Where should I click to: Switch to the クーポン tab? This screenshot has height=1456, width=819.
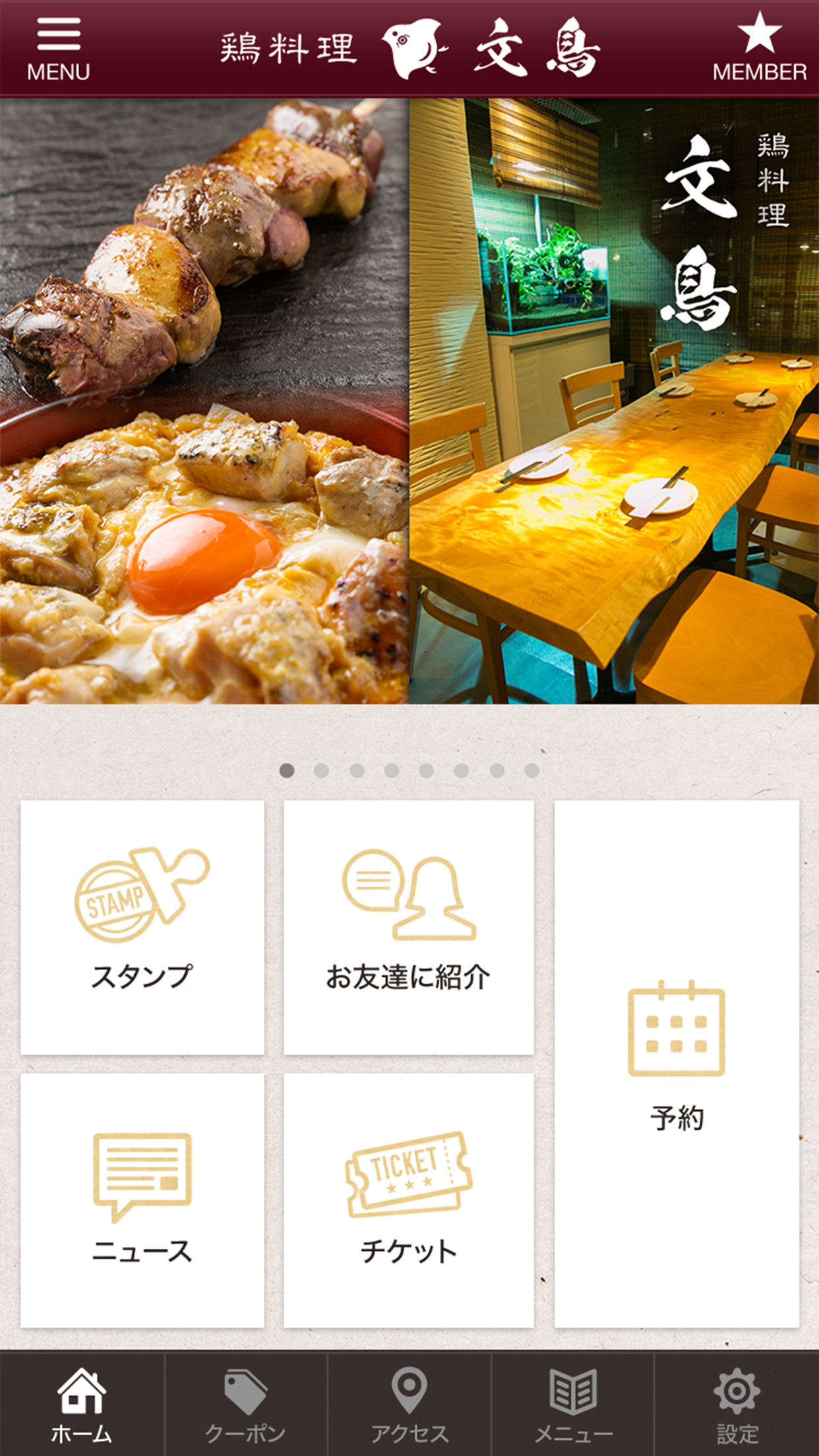point(245,1403)
